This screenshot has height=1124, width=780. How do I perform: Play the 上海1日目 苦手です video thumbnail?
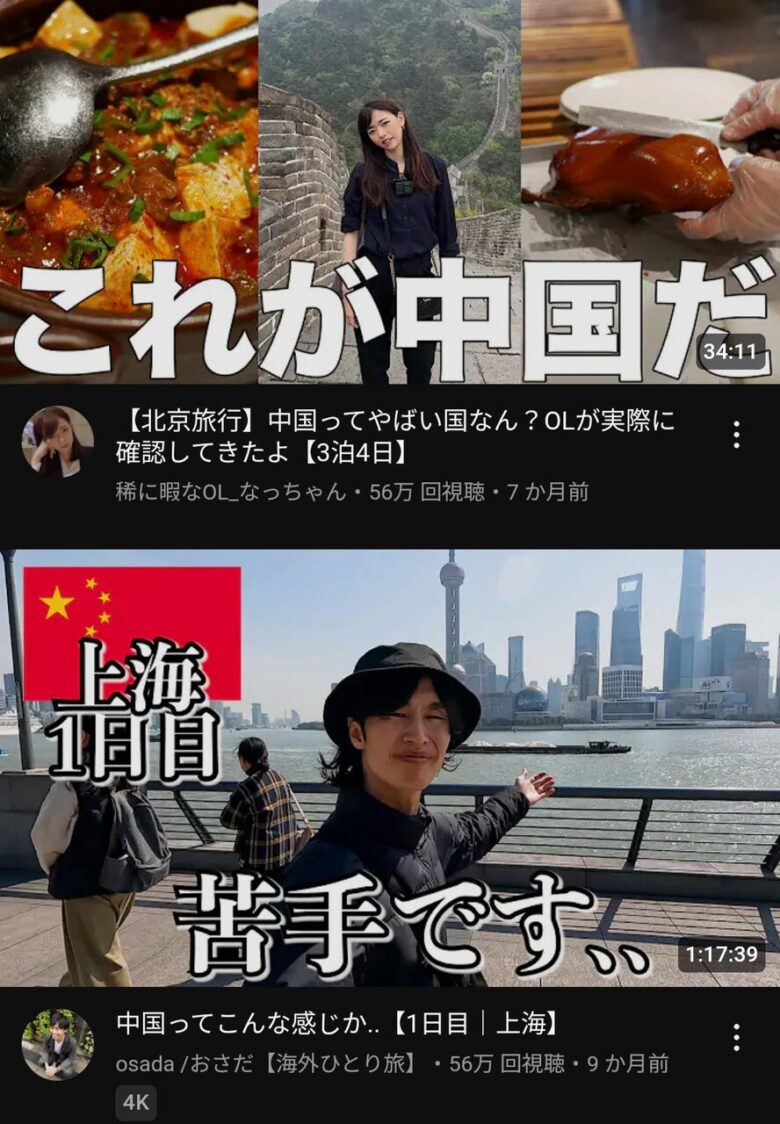pos(390,768)
